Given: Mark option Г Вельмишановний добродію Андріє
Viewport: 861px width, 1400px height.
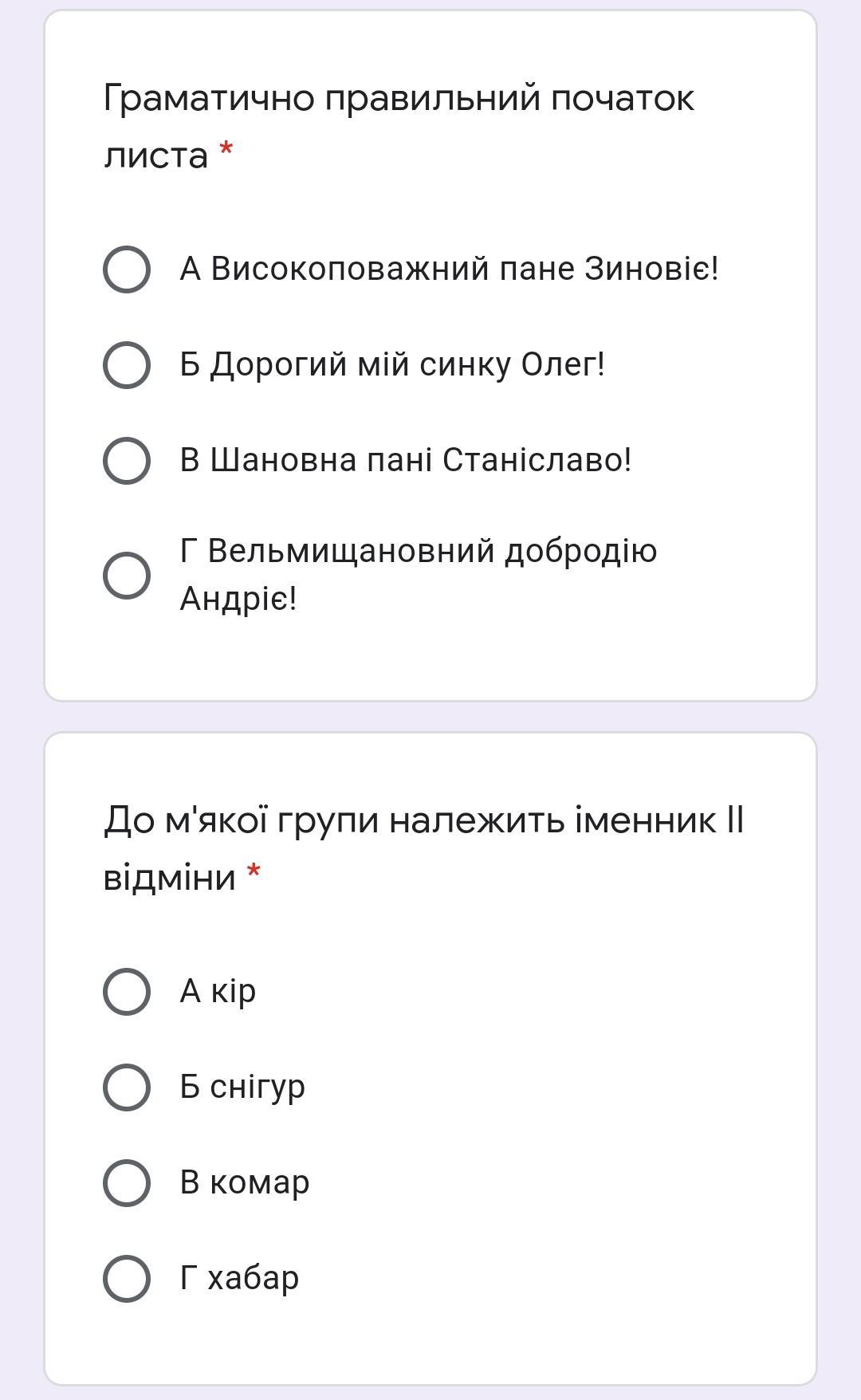Looking at the screenshot, I should pyautogui.click(x=127, y=575).
